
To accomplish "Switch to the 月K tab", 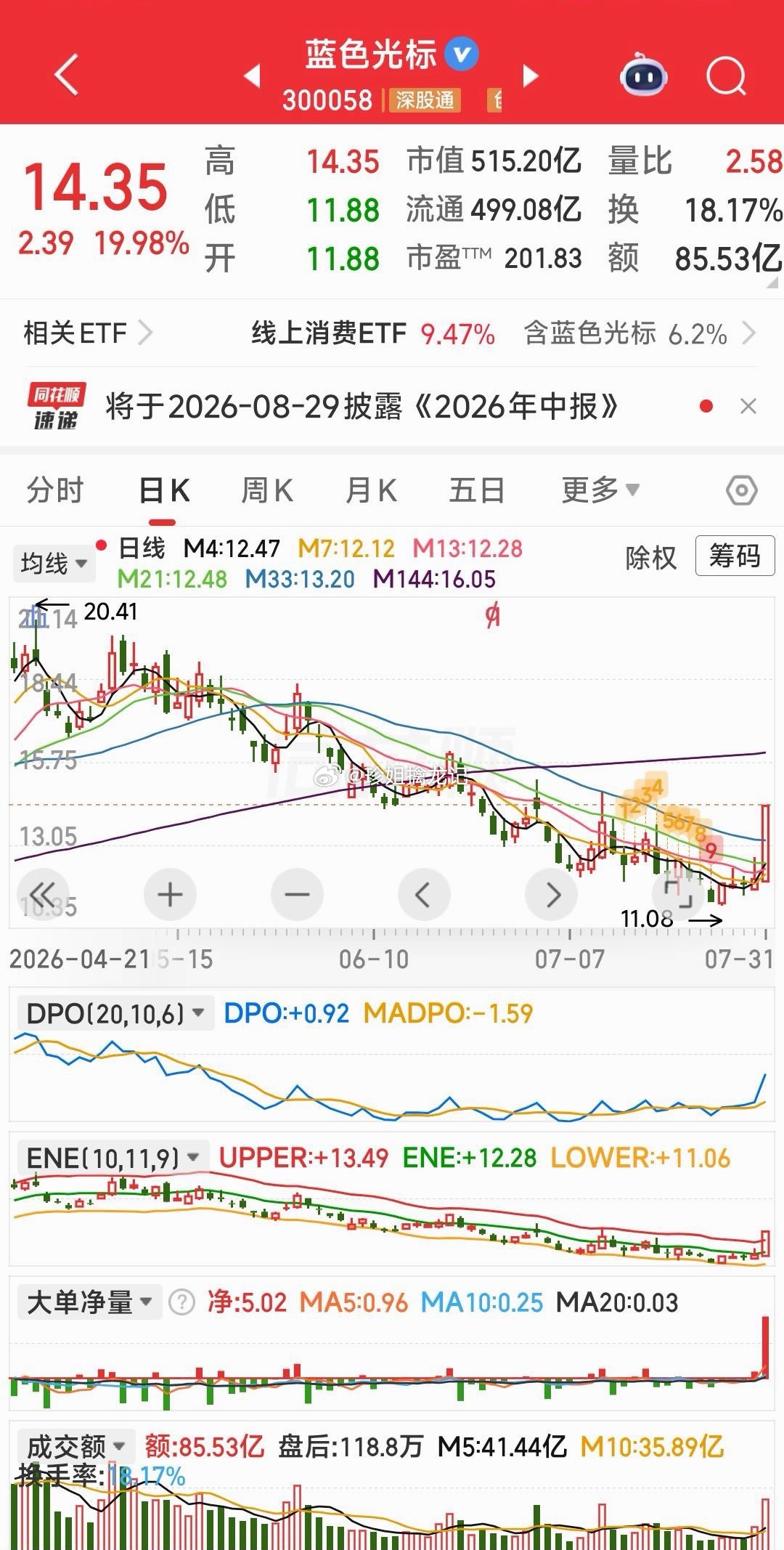I will pyautogui.click(x=371, y=490).
